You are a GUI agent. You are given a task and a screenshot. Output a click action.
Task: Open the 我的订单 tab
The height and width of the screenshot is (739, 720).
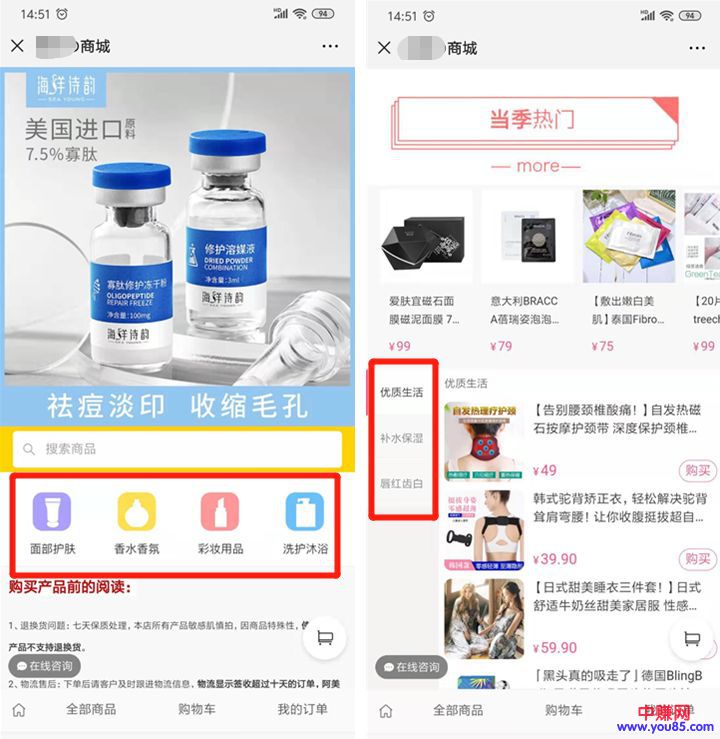tap(303, 710)
